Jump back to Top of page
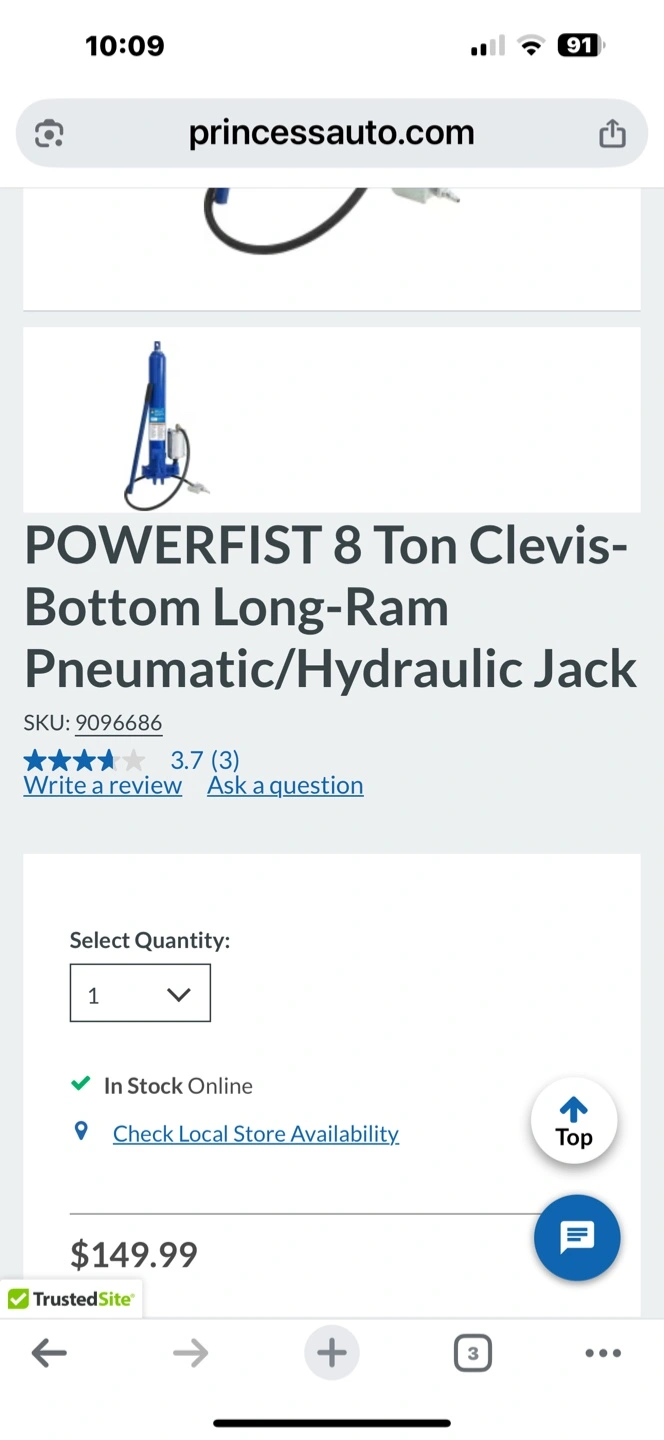This screenshot has height=1440, width=664. point(574,1121)
